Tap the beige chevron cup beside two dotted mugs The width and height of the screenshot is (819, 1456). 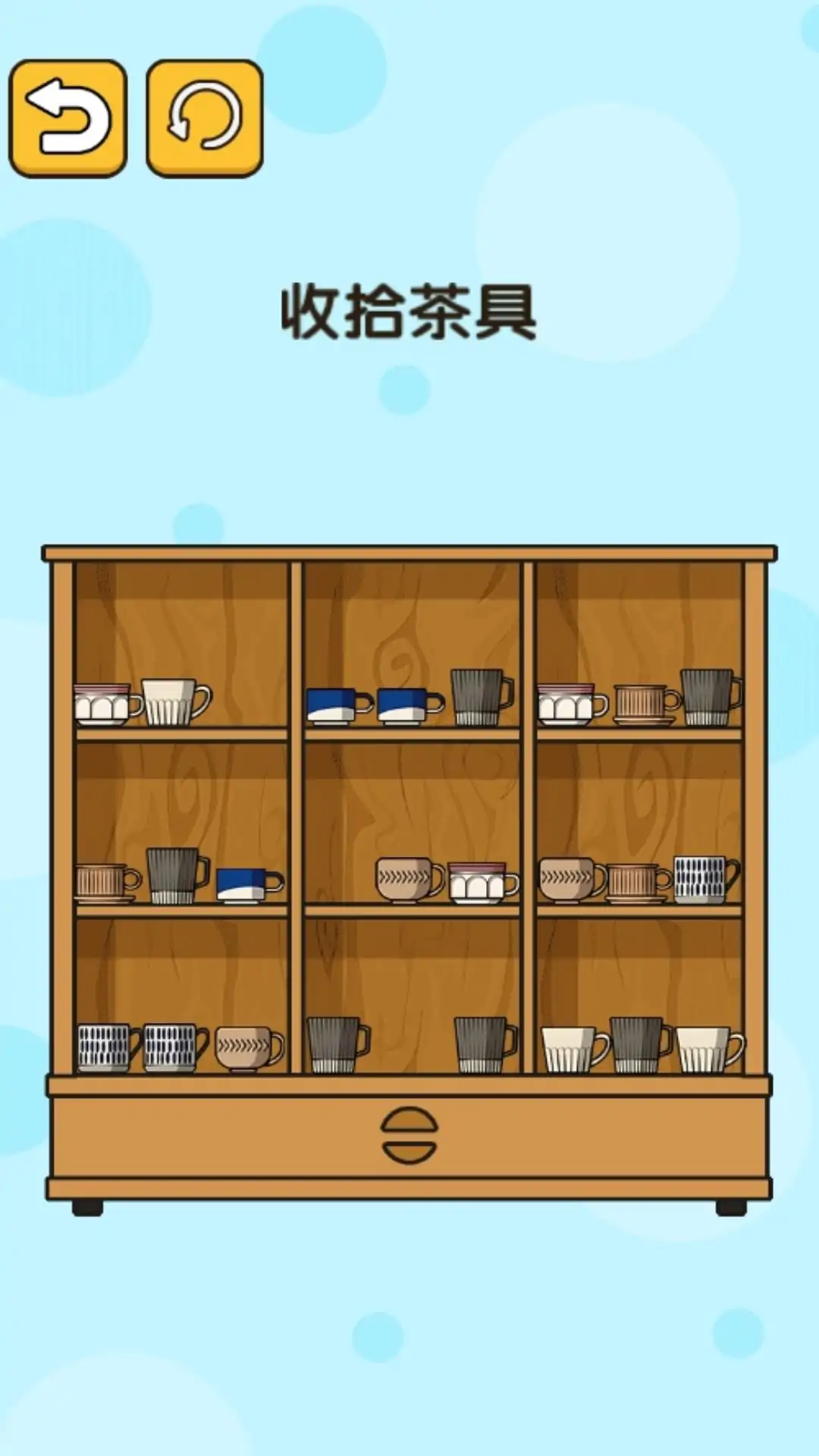247,1048
